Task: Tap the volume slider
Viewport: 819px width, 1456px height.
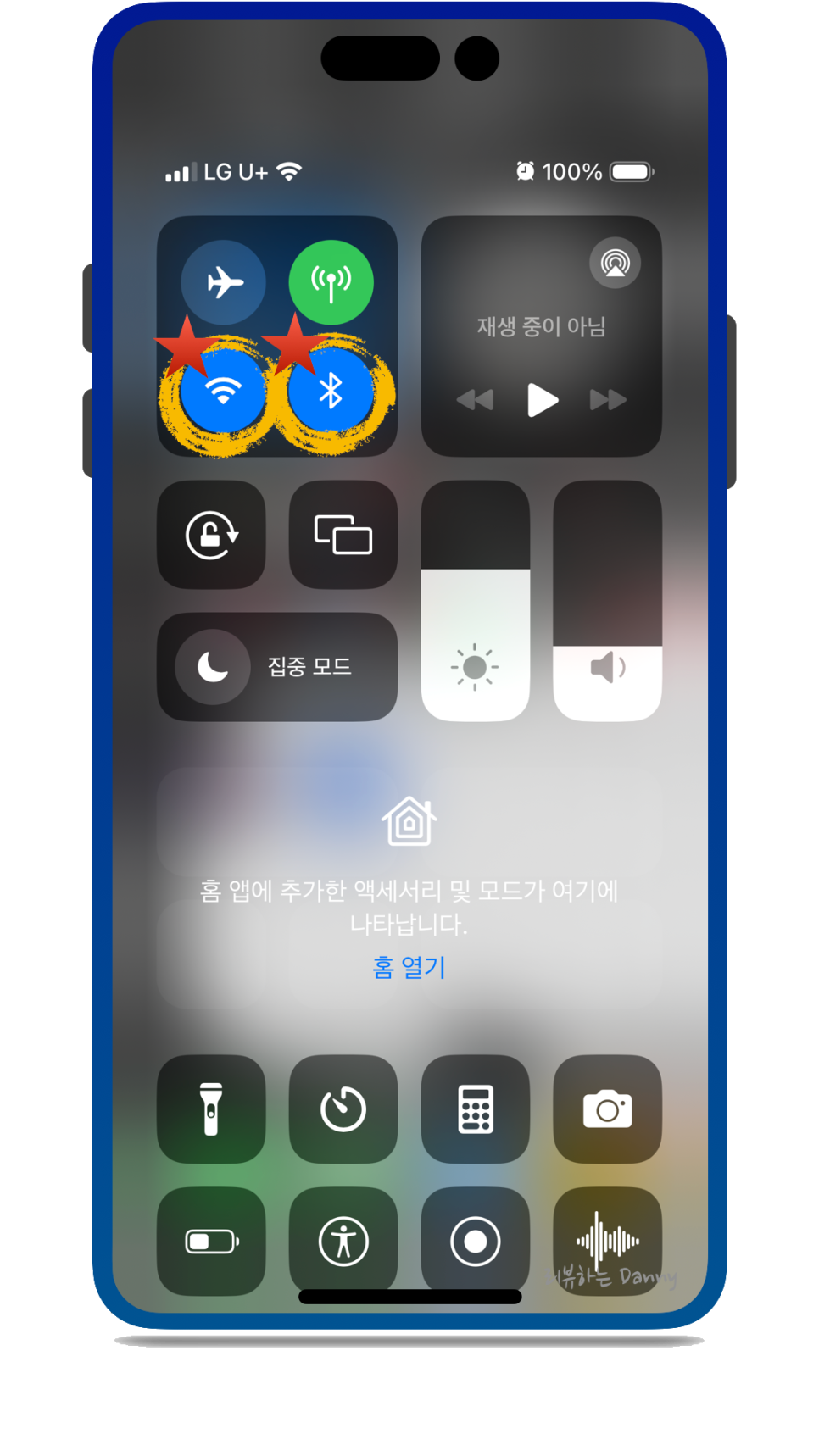Action: coord(607,601)
